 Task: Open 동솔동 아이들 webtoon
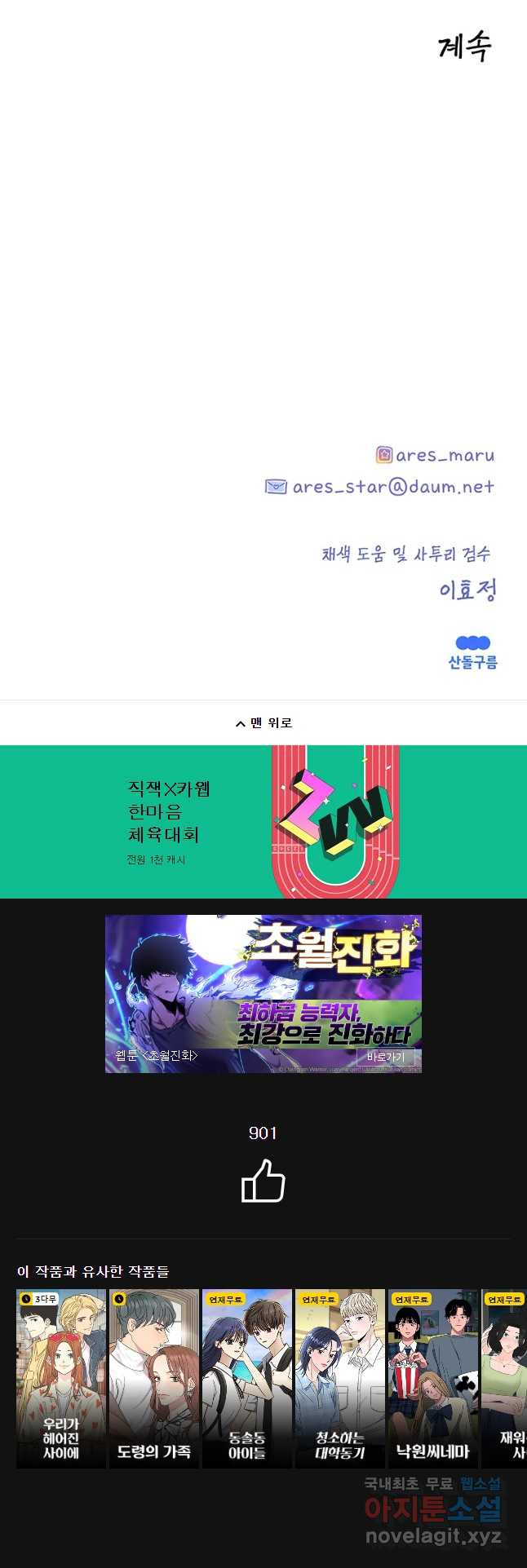[x=247, y=1378]
